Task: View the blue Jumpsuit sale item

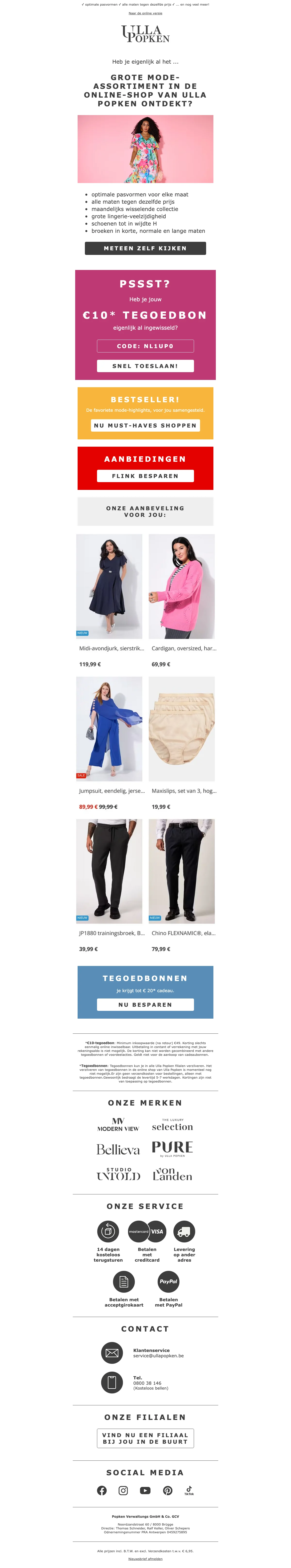Action: [109, 729]
